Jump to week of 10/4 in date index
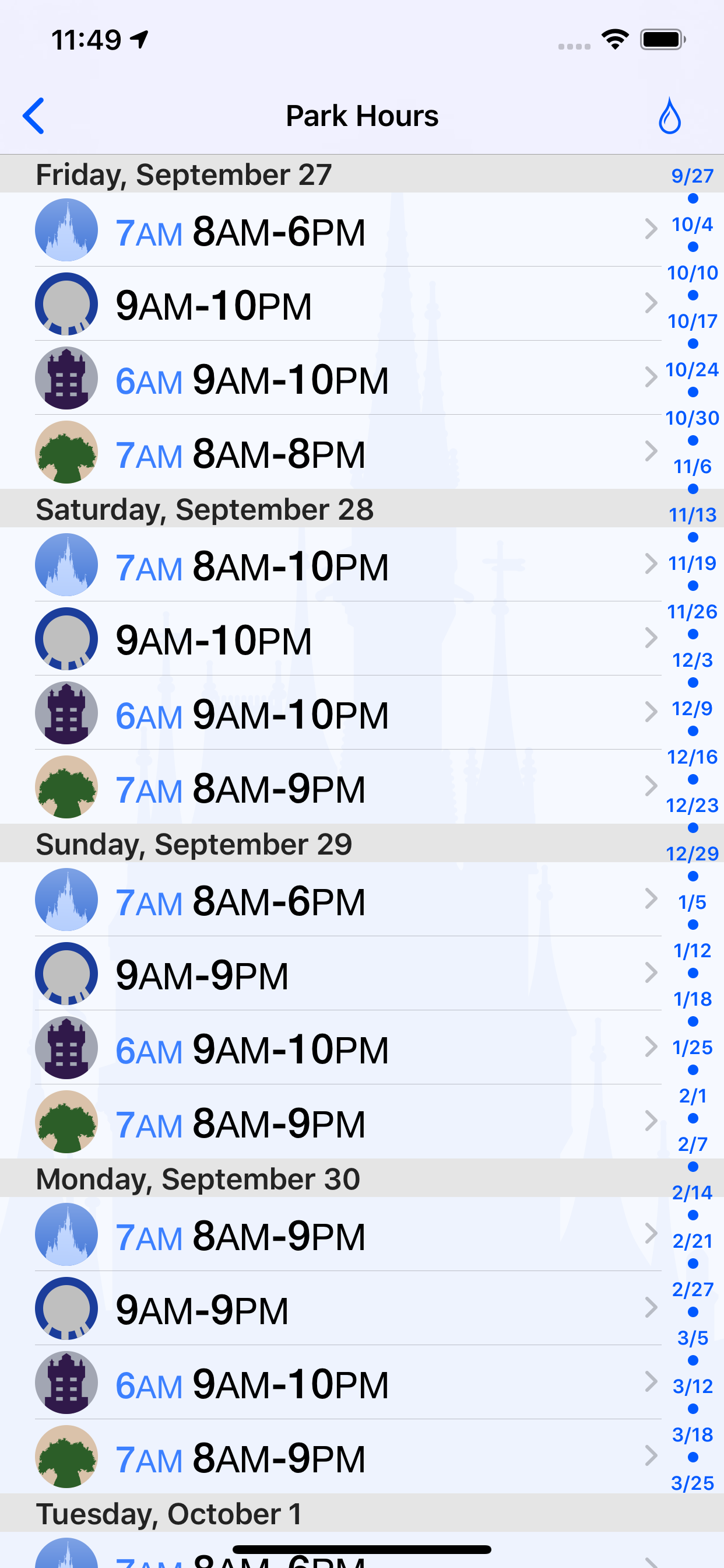724x1568 pixels. coord(693,224)
